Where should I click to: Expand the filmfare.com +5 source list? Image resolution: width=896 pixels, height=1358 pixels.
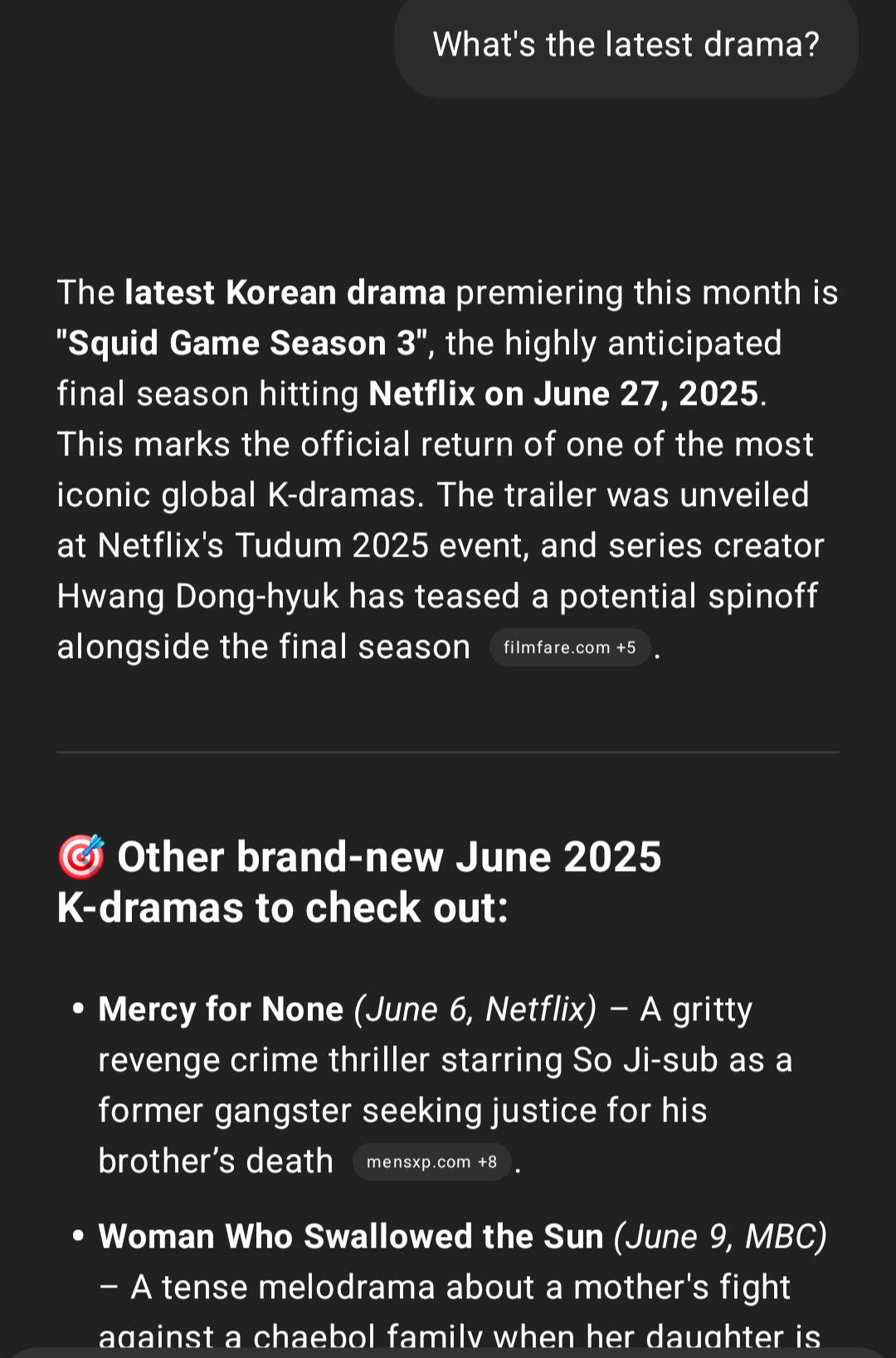pos(570,647)
